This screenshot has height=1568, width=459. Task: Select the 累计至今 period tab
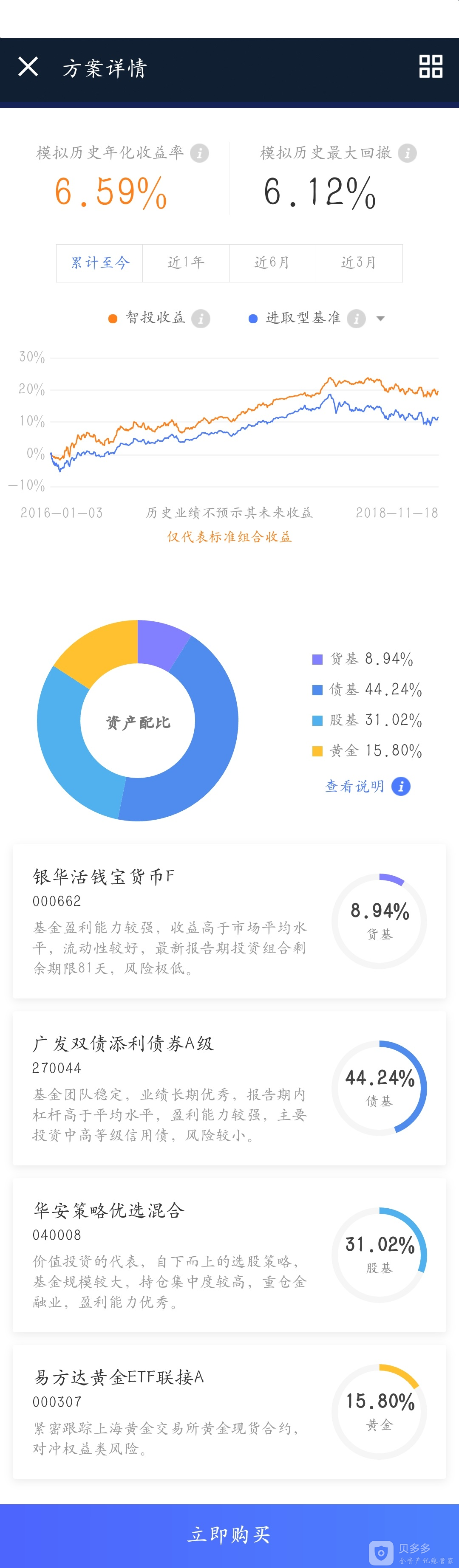click(99, 263)
